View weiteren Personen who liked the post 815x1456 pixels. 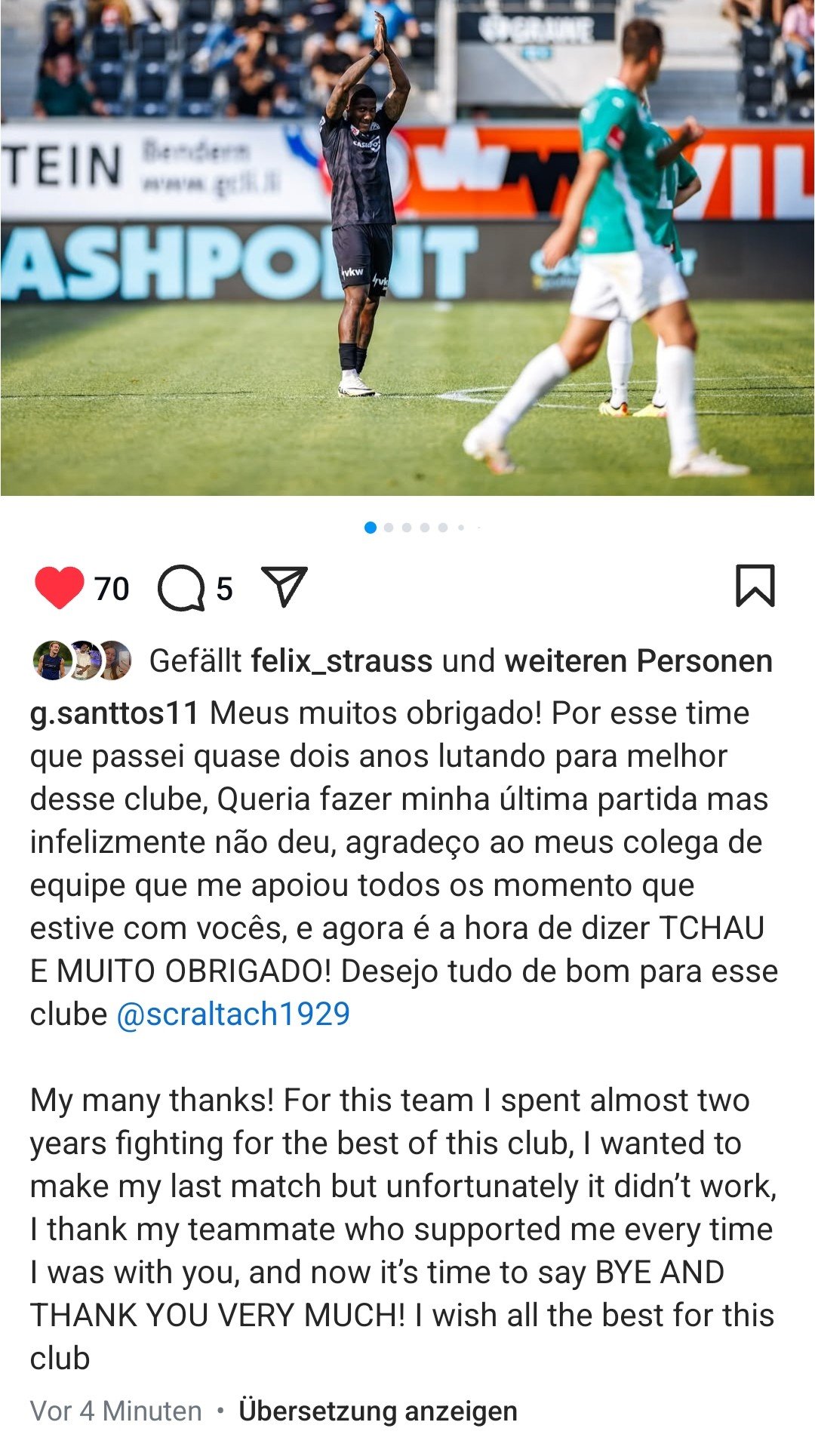tap(638, 661)
